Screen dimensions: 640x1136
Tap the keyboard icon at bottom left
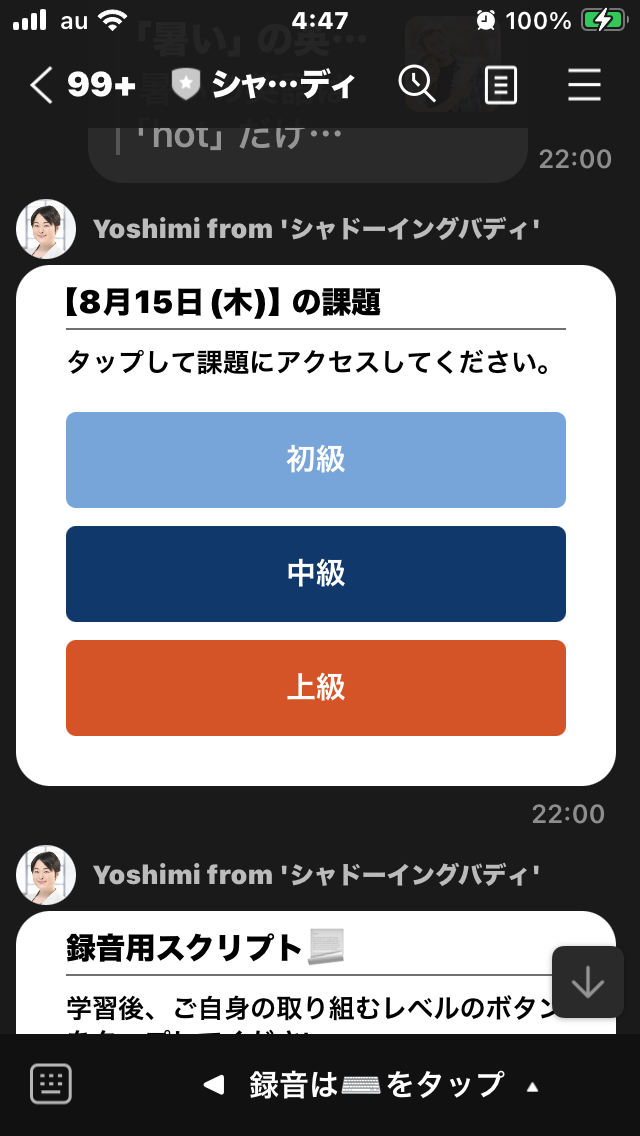coord(51,1084)
